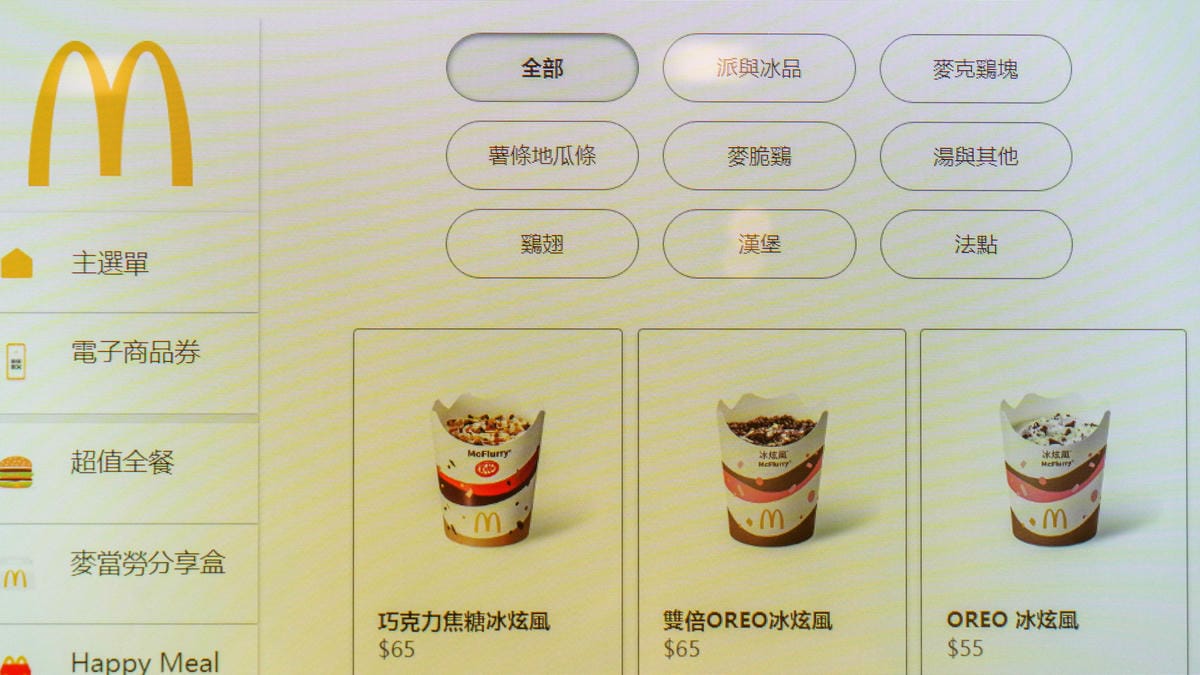Image resolution: width=1200 pixels, height=675 pixels.
Task: Choose the 雙倍OREO冰炫風 card
Action: coord(771,500)
